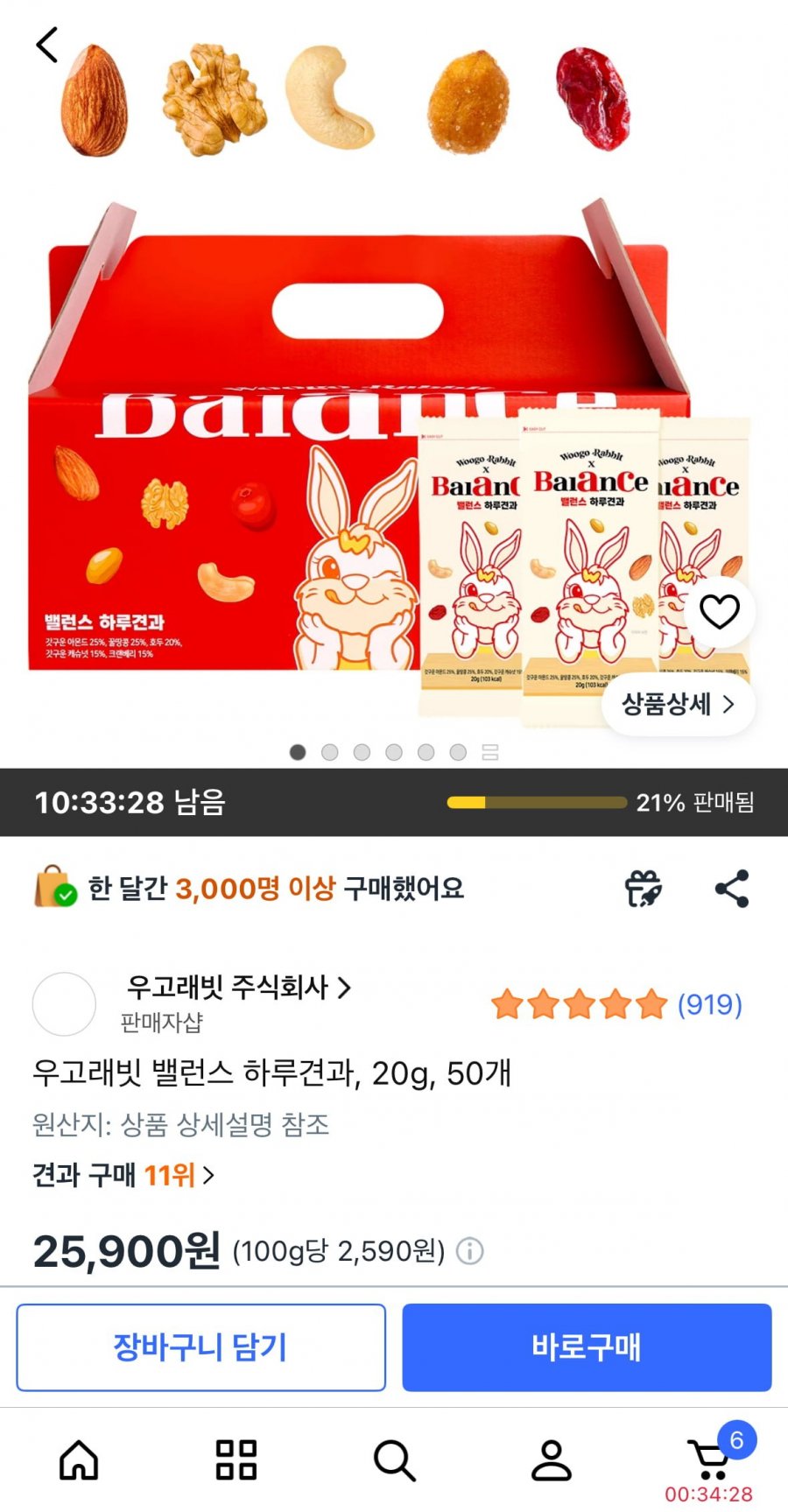788x1512 pixels.
Task: Tap 바로구매 to buy now
Action: pyautogui.click(x=586, y=1348)
